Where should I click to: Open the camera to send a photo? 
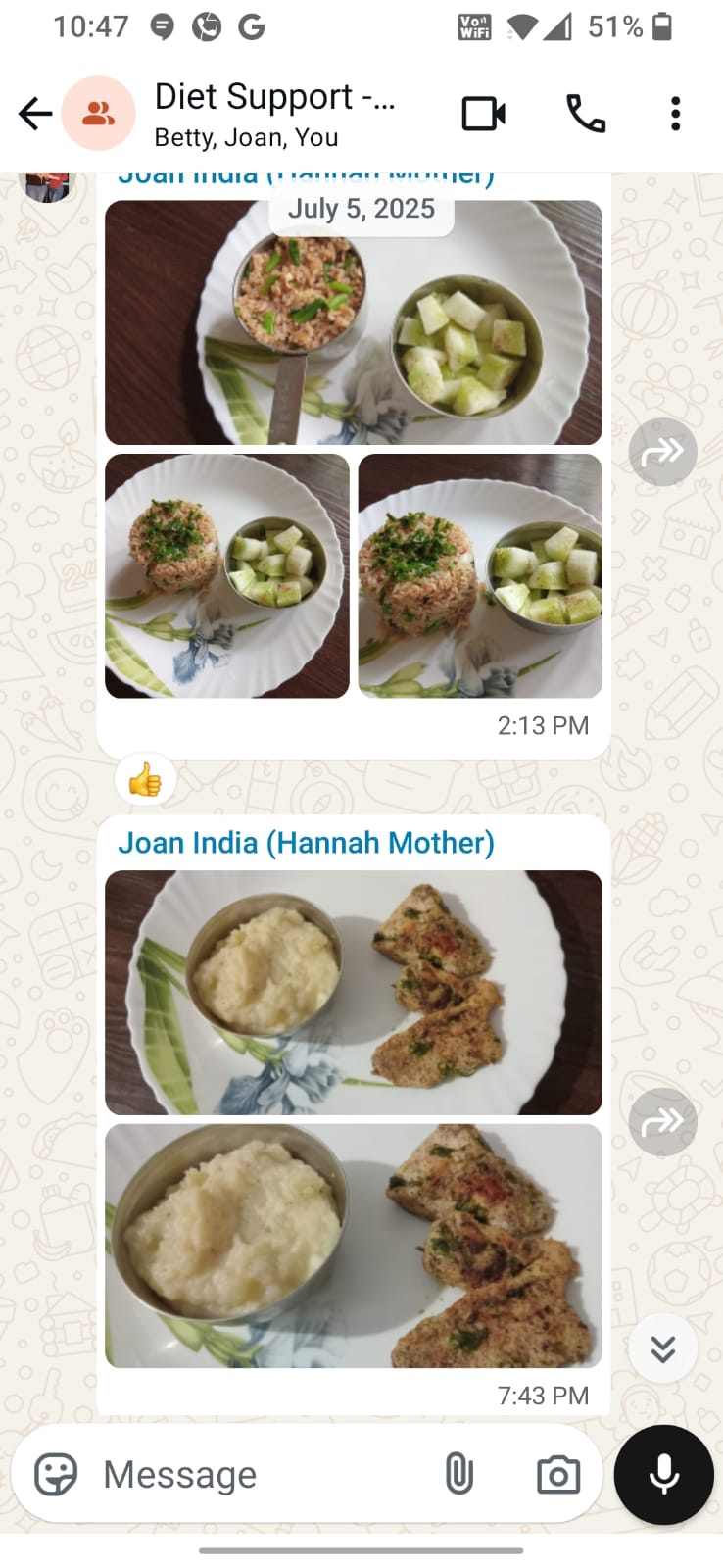coord(557,1474)
